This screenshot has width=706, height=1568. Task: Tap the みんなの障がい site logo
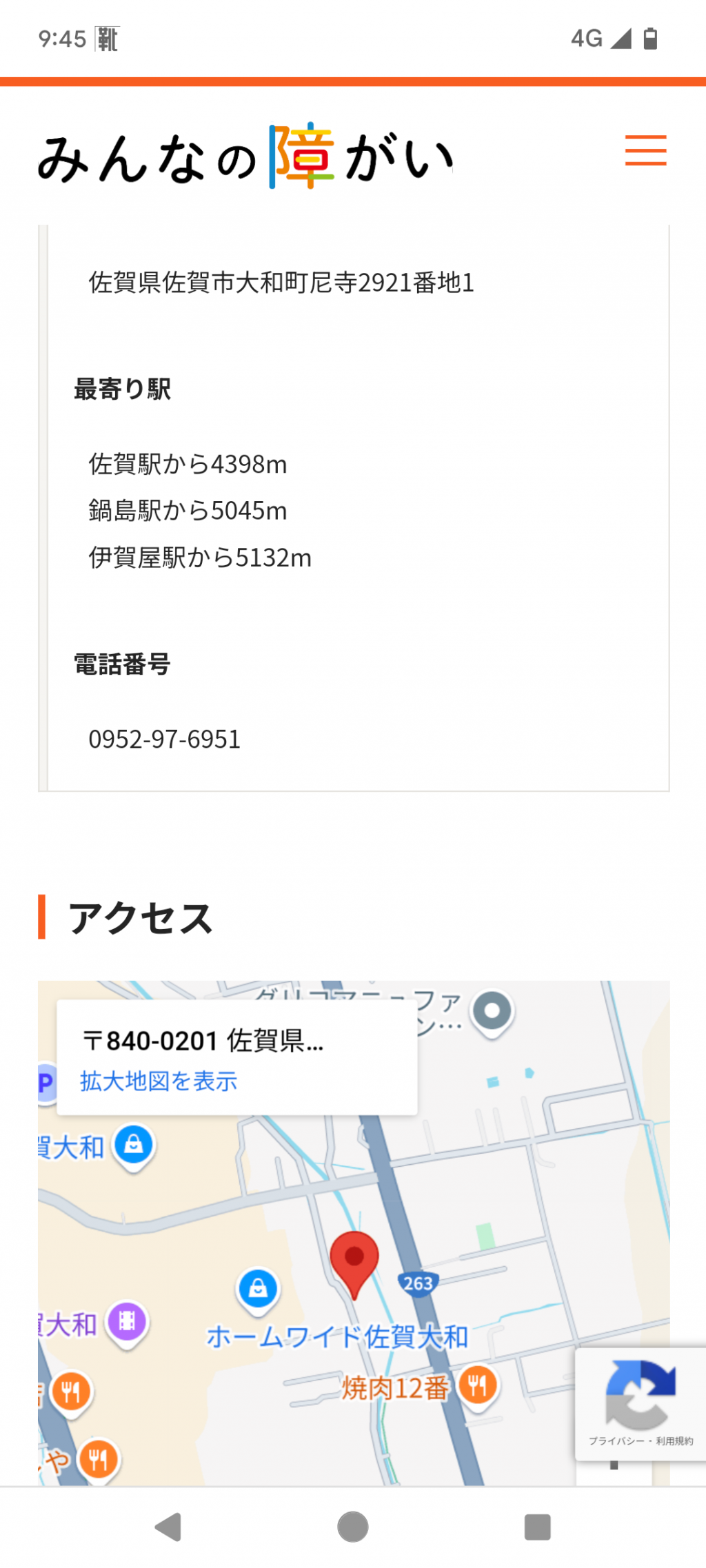point(245,157)
